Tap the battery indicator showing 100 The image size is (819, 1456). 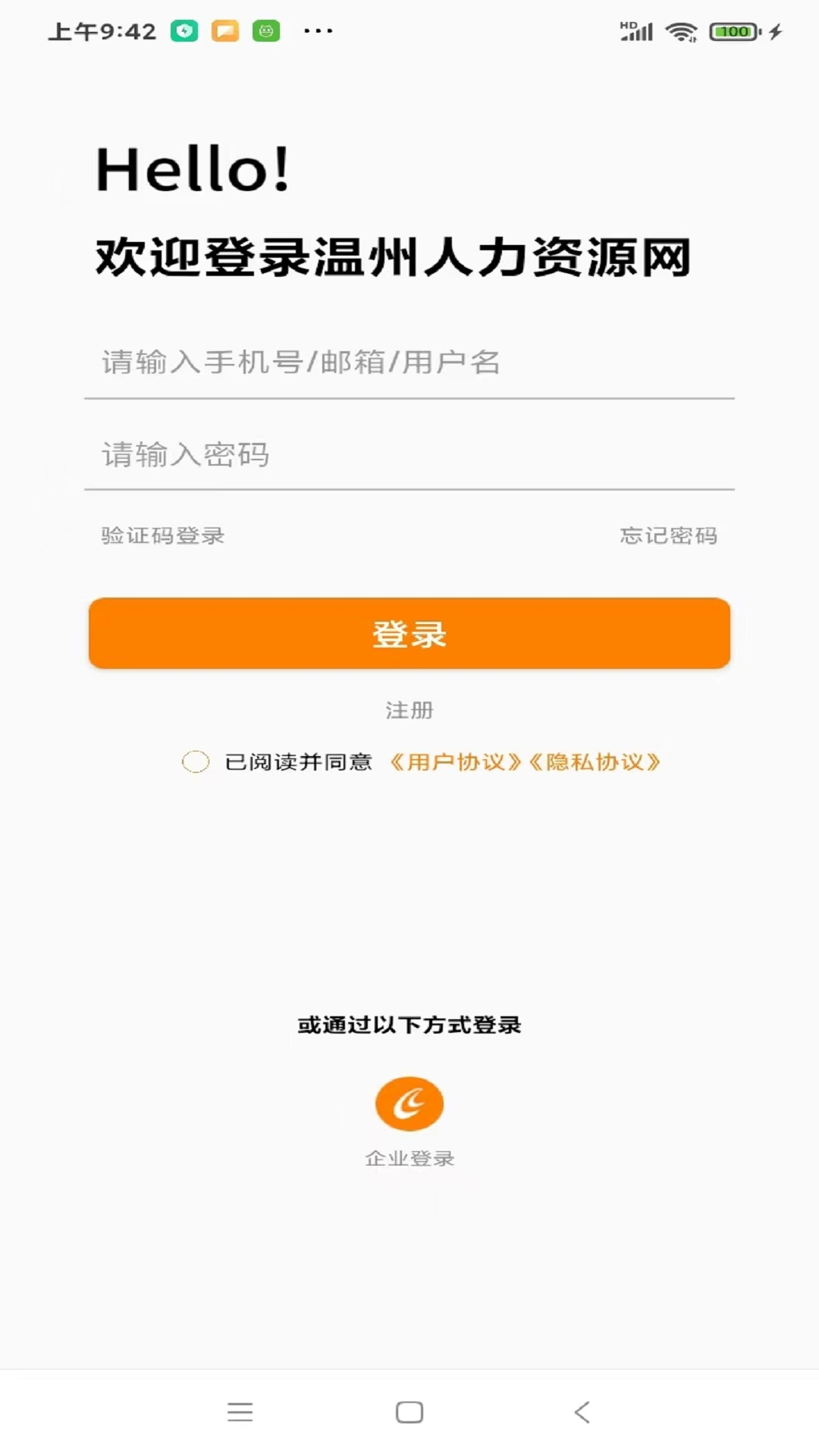click(x=730, y=31)
